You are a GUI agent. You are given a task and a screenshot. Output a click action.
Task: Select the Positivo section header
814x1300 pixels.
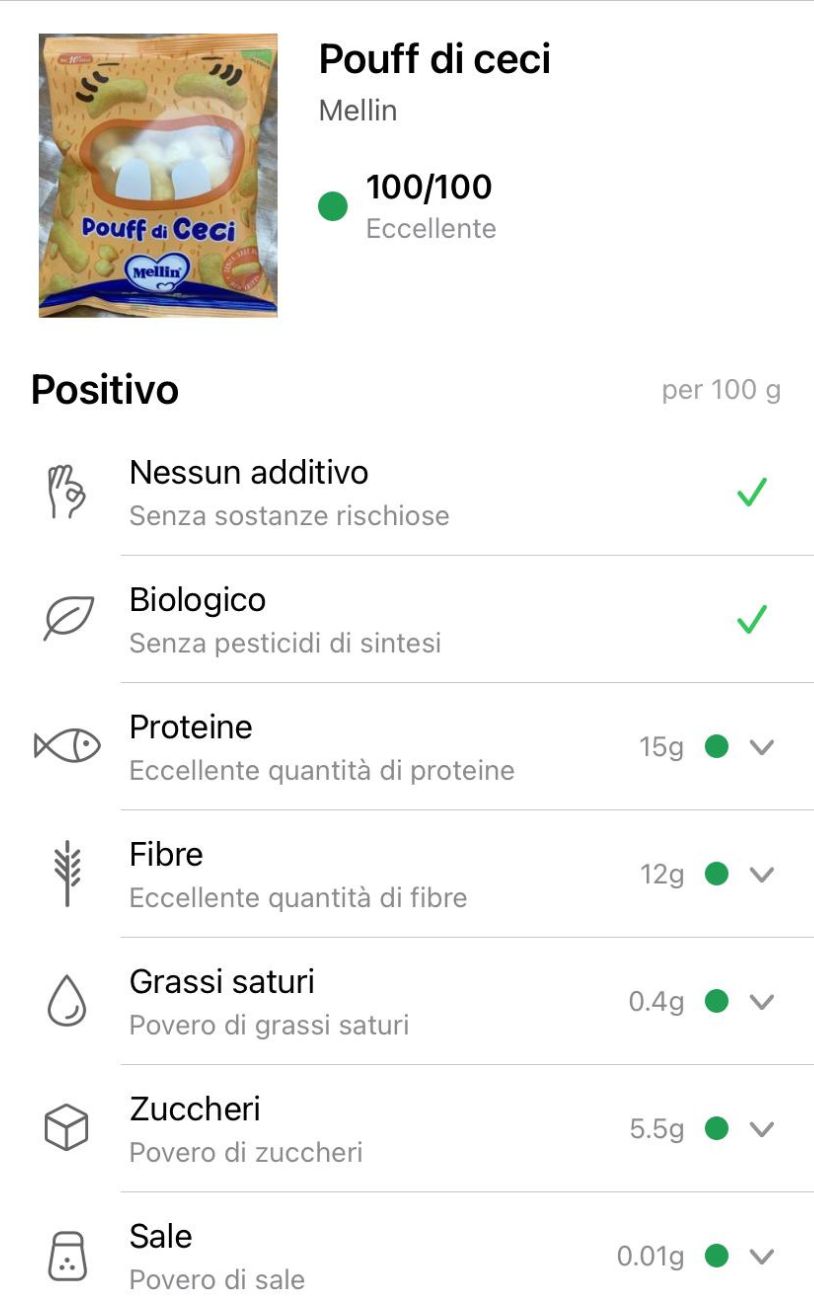[x=103, y=390]
